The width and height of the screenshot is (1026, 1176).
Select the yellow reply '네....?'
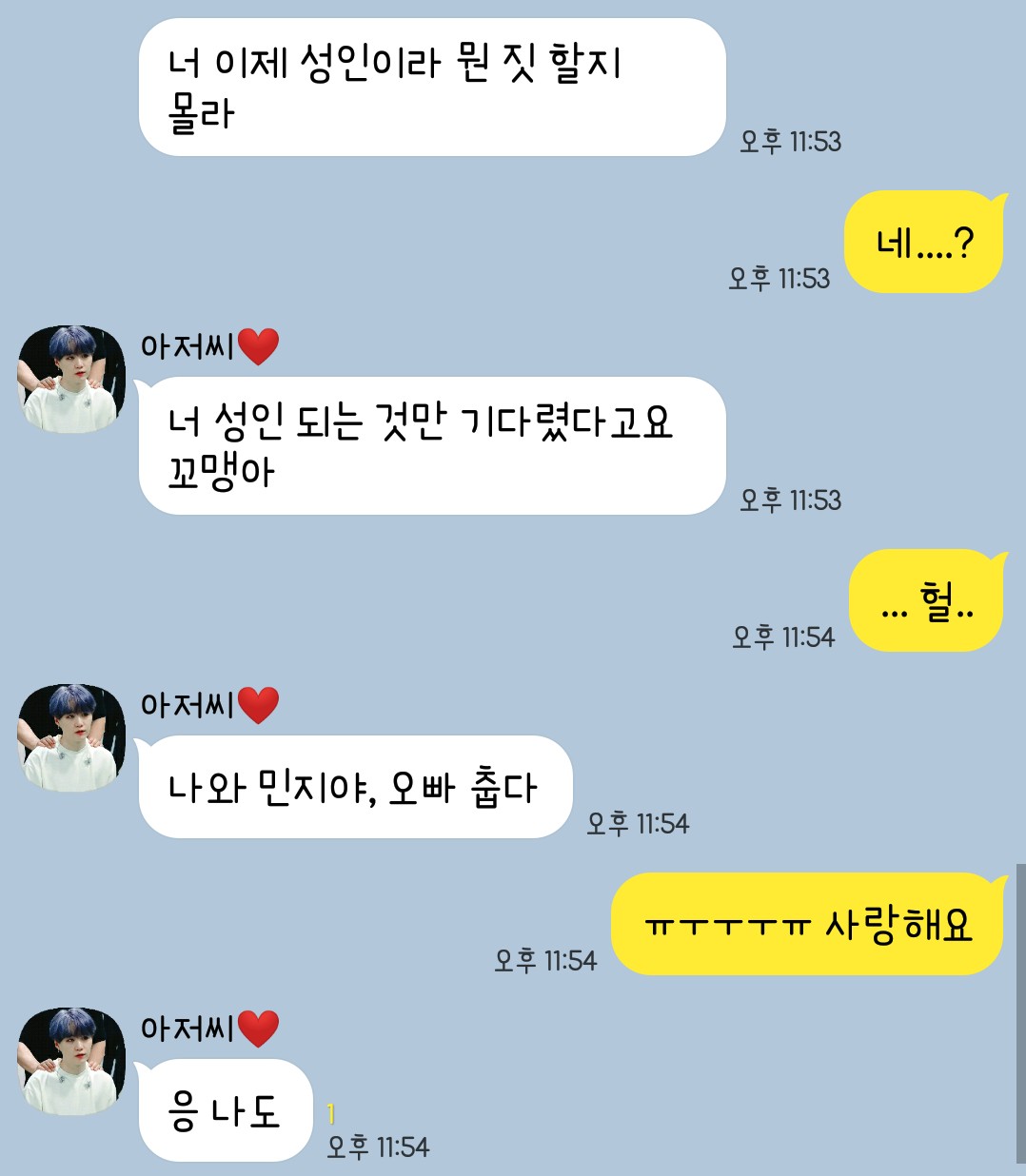tap(921, 243)
